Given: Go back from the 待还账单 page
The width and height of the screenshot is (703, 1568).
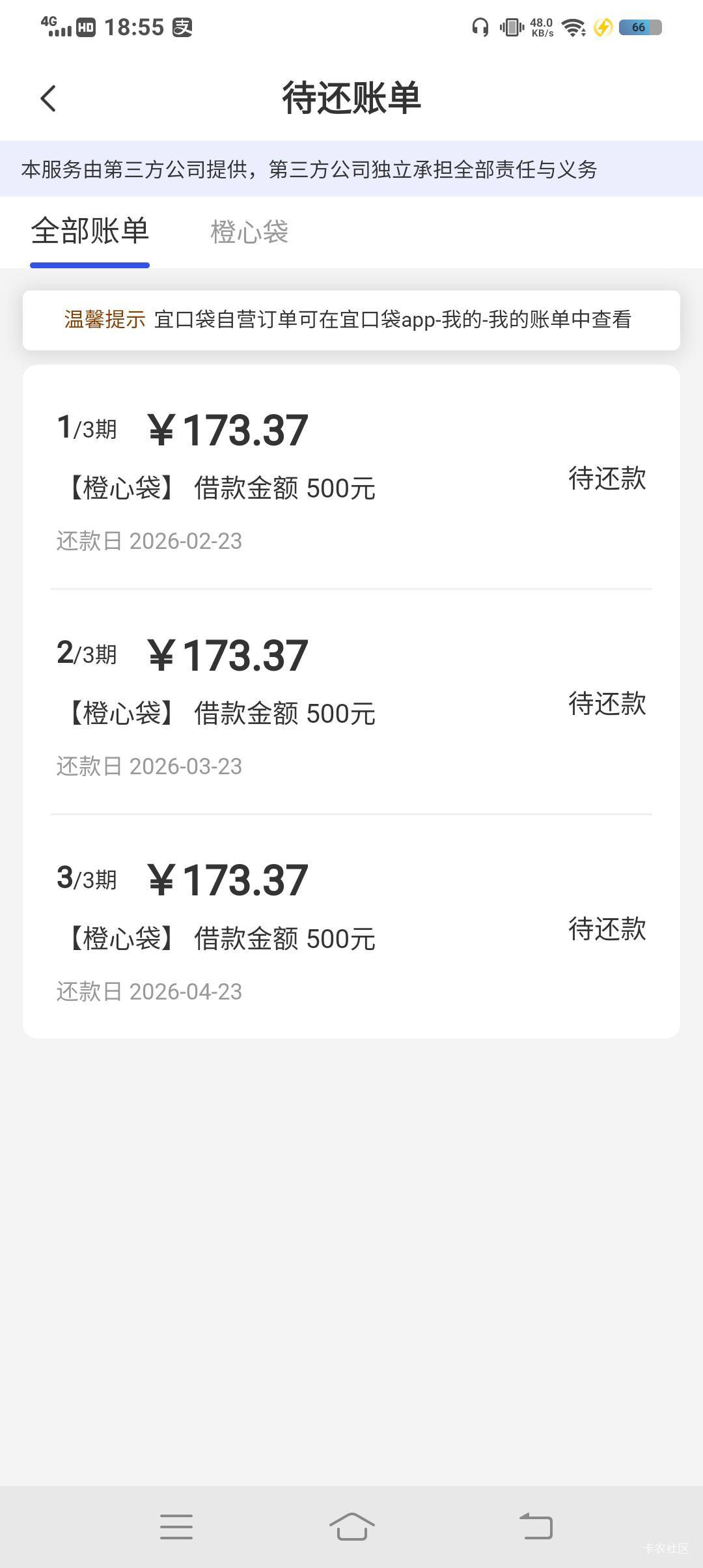Looking at the screenshot, I should tap(48, 99).
